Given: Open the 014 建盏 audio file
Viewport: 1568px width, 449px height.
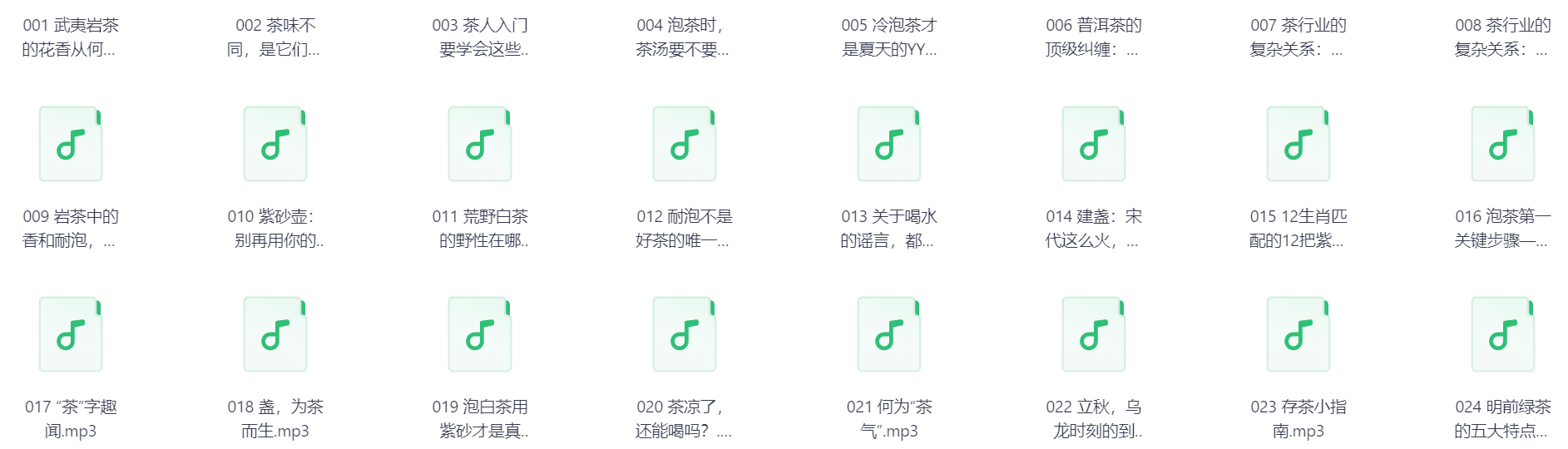Looking at the screenshot, I should tap(1094, 144).
